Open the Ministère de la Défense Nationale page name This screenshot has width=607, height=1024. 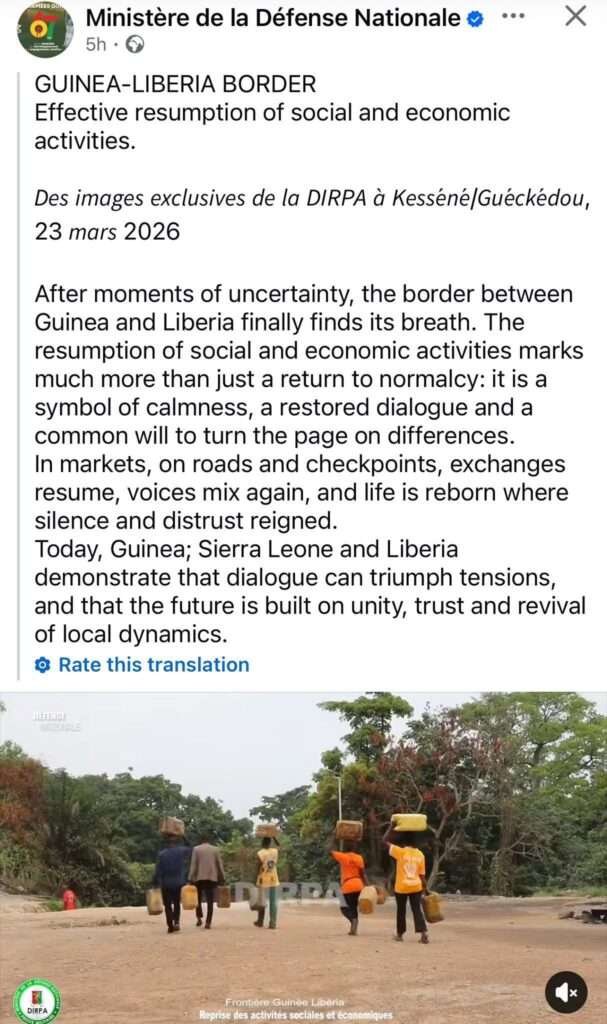(x=273, y=17)
